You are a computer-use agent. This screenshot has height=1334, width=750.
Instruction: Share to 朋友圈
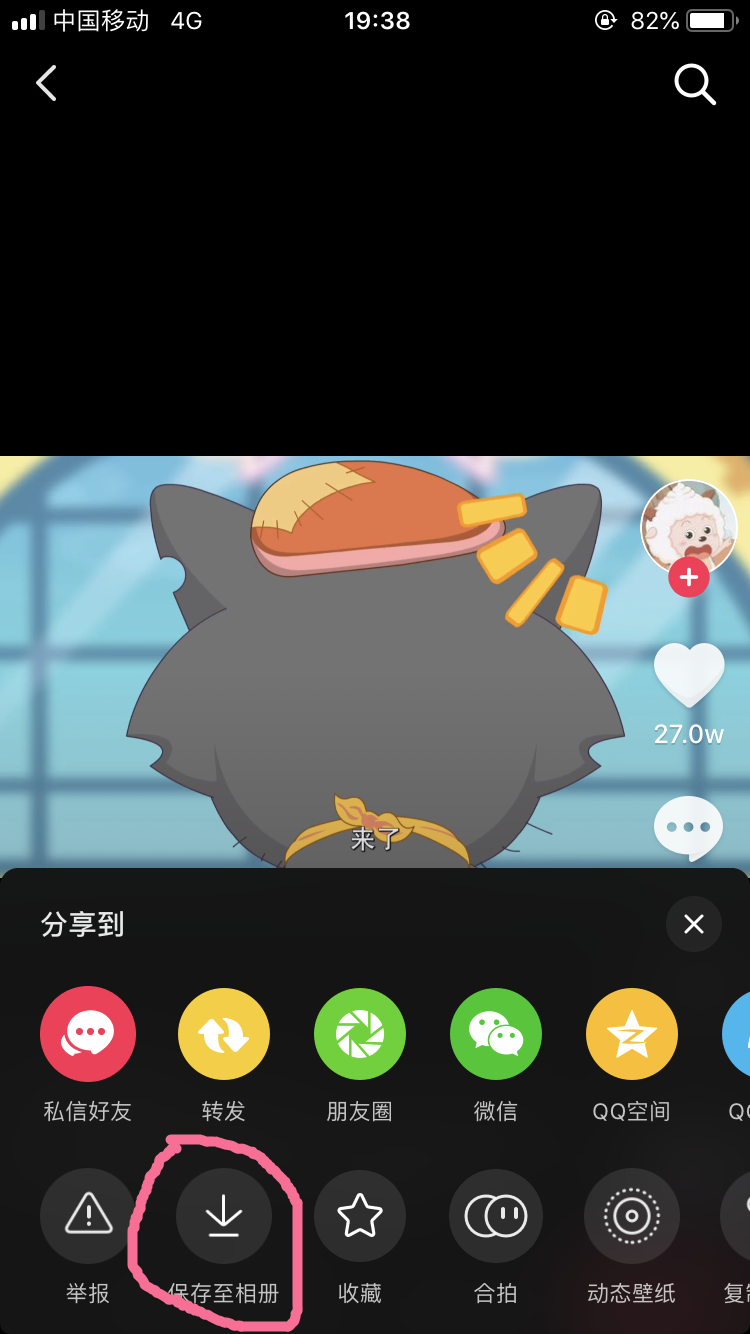pos(360,1035)
